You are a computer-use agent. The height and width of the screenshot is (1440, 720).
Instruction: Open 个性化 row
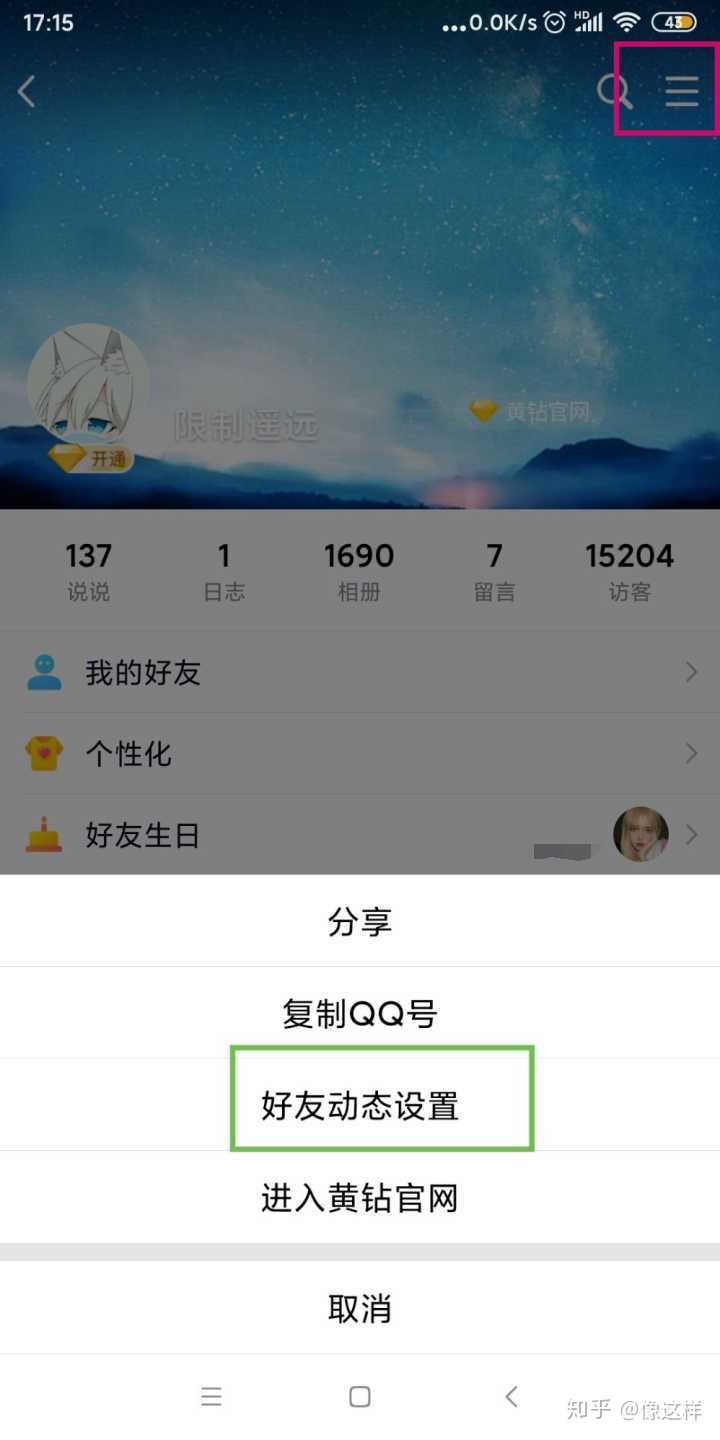click(360, 753)
